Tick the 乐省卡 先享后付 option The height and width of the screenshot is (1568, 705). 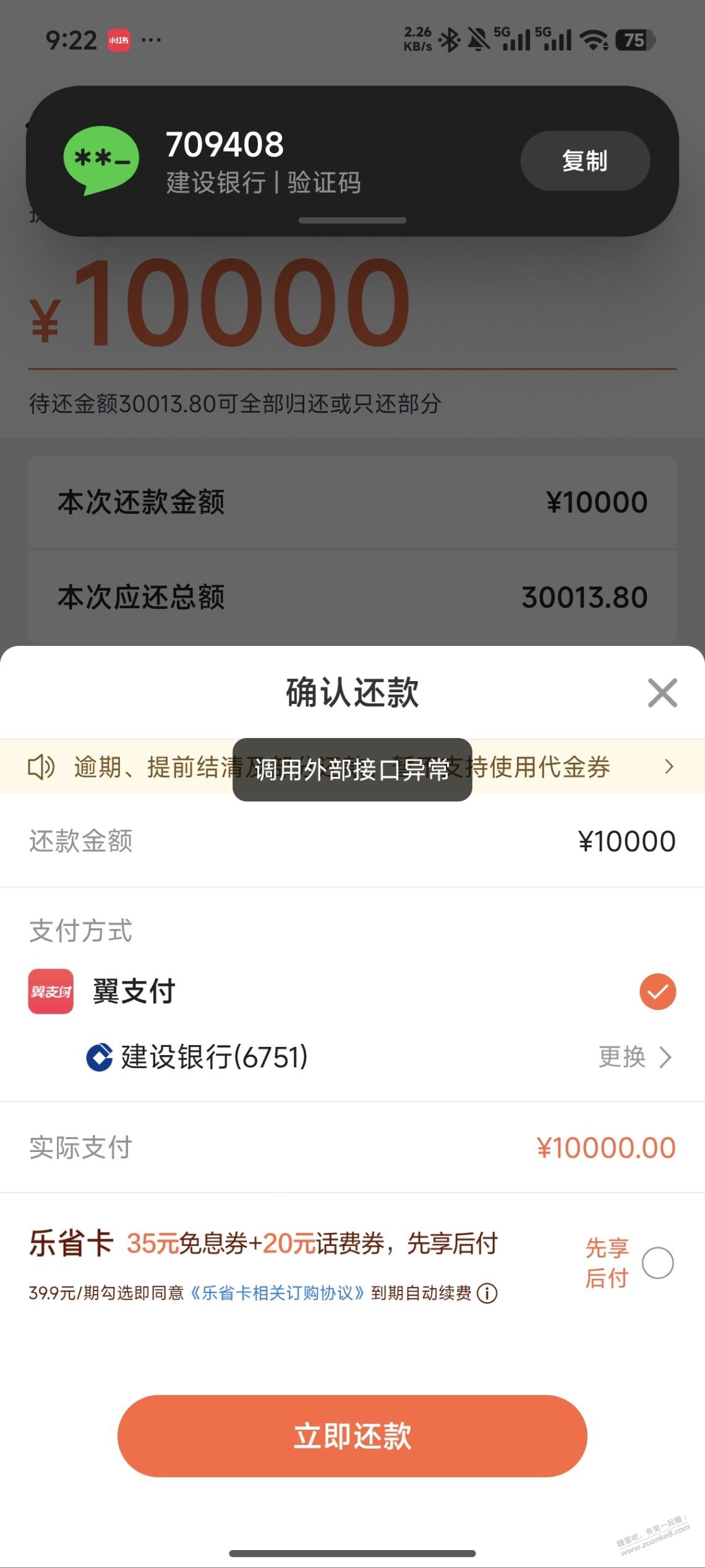click(657, 1263)
